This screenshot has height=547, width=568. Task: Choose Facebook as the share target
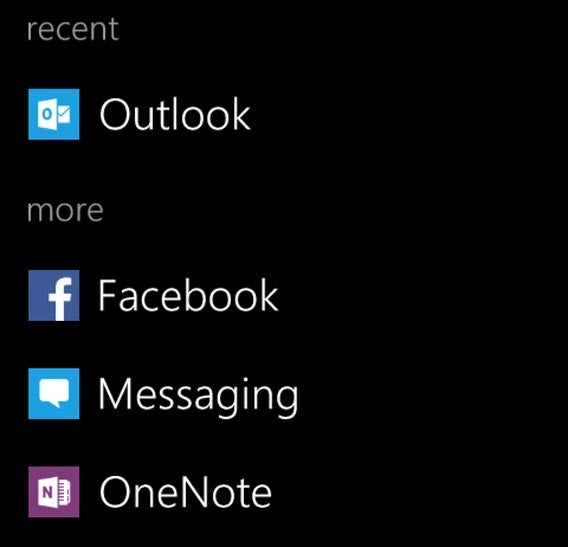click(153, 295)
